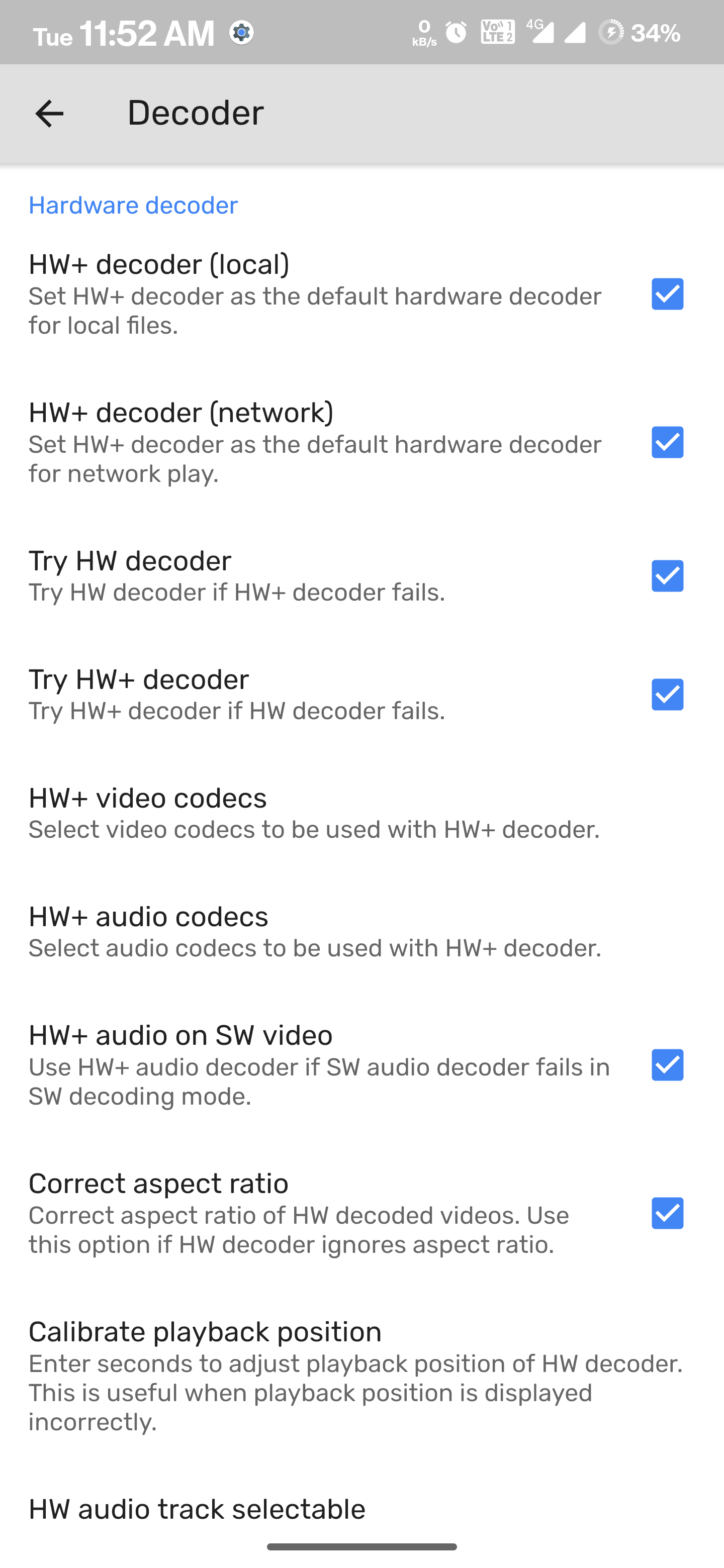
Task: Tap the second SIM signal bars
Action: (x=575, y=31)
